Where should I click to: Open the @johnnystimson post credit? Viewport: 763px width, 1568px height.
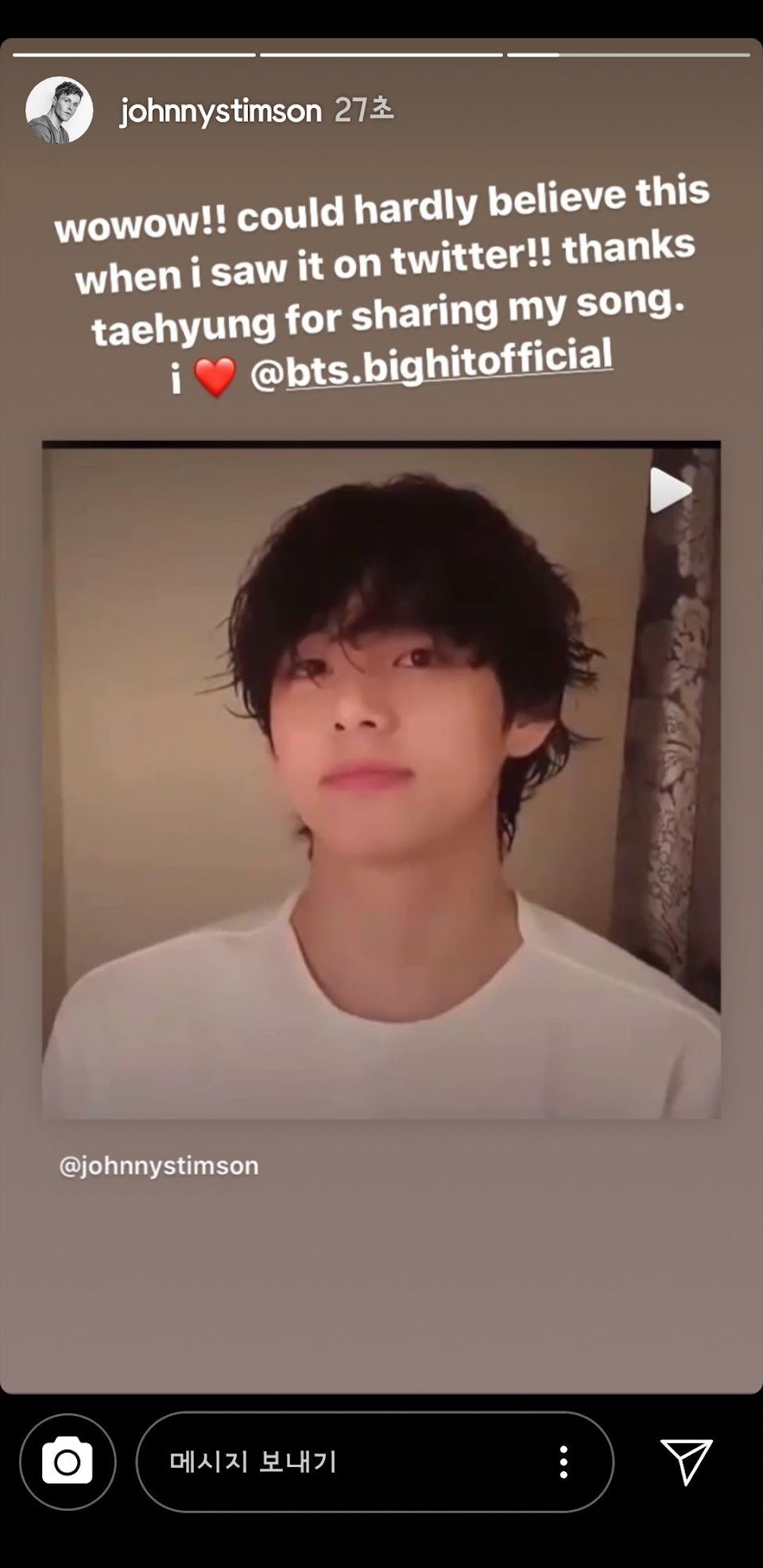159,1165
